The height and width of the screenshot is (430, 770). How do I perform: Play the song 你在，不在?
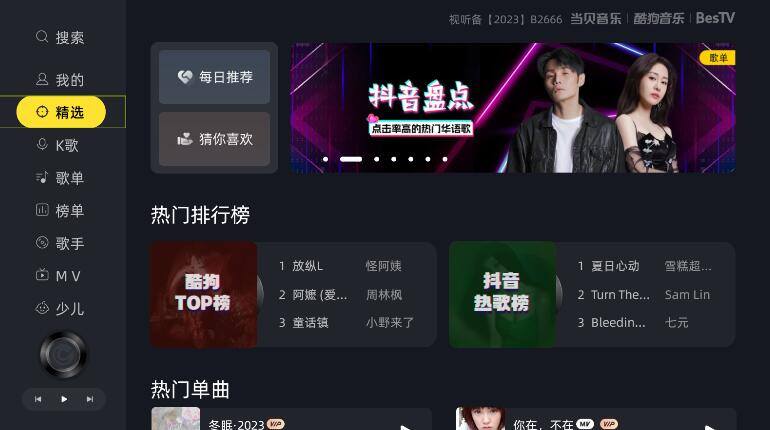coord(596,420)
